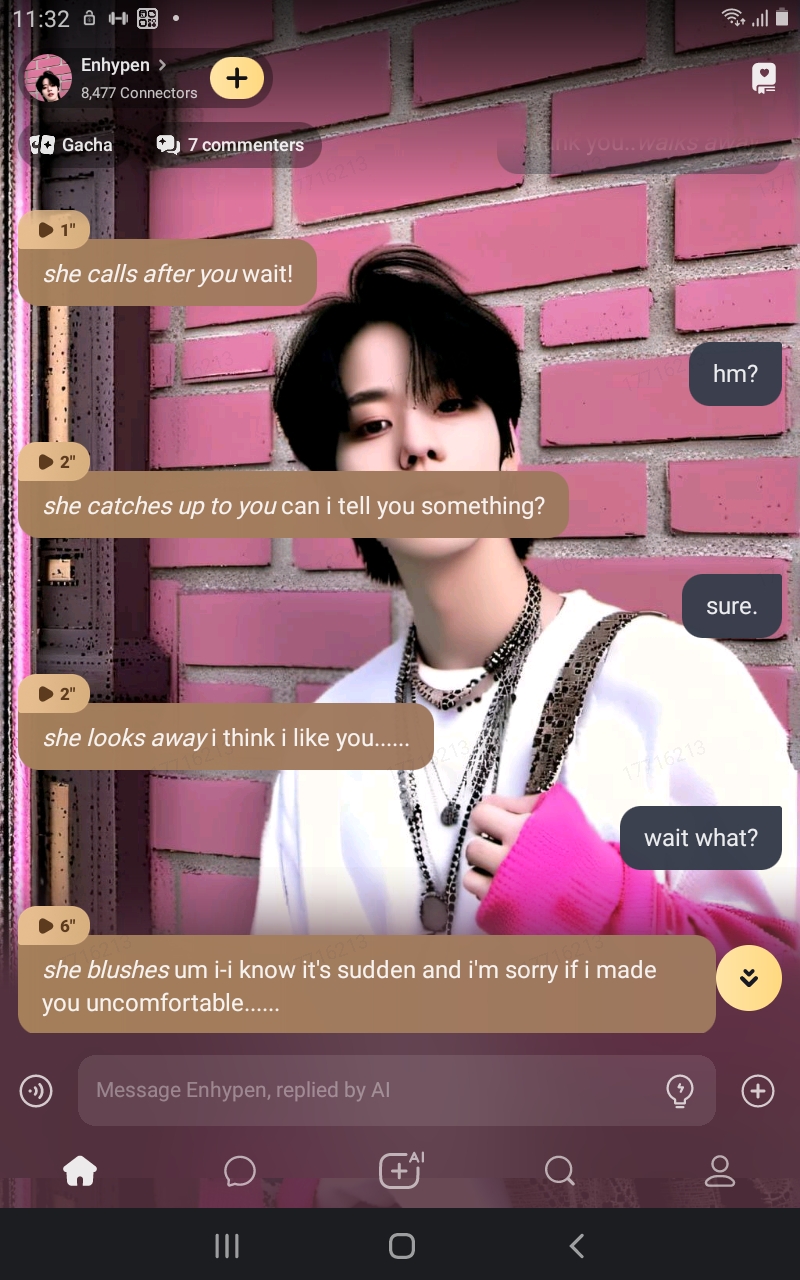Tap the voice input icon
The width and height of the screenshot is (800, 1280).
point(37,1090)
